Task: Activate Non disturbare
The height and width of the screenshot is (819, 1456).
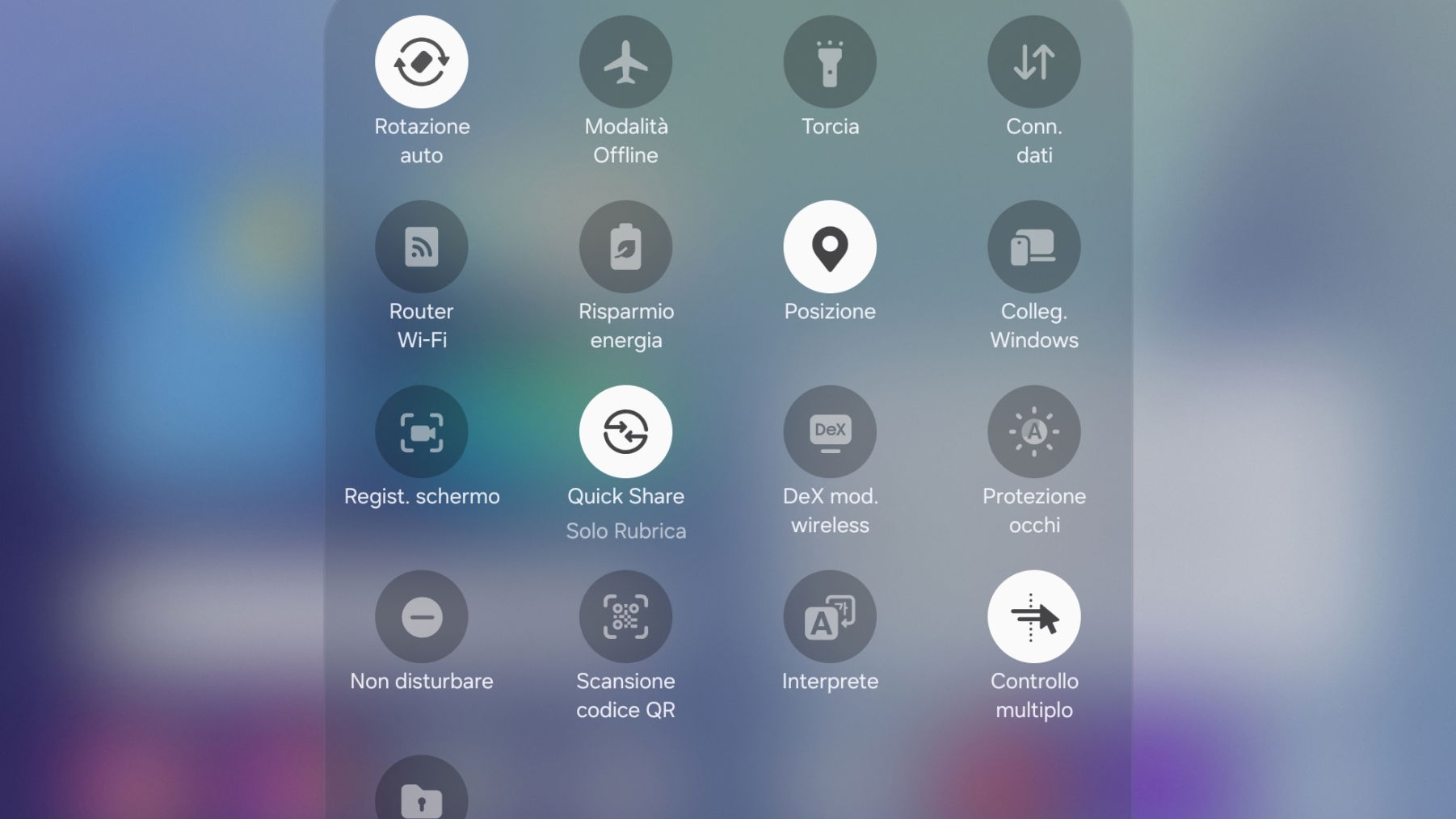Action: (x=421, y=617)
